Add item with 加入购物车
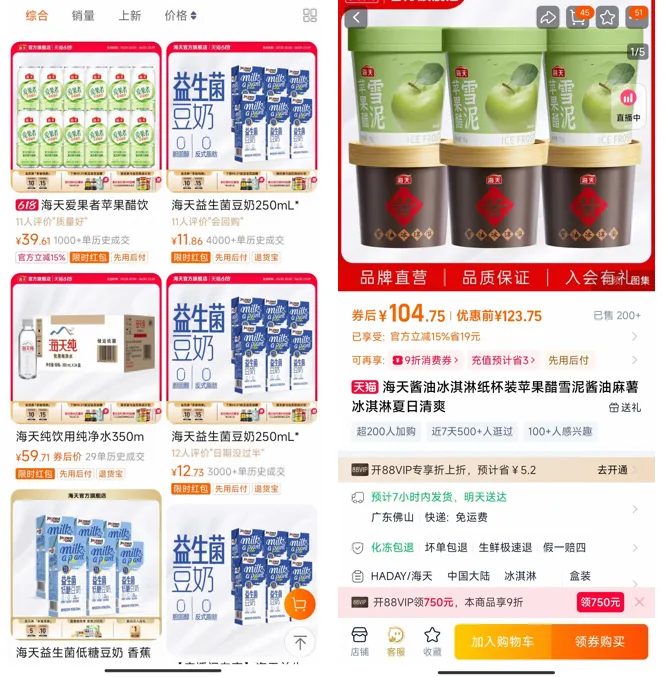The image size is (667, 677). click(x=501, y=642)
